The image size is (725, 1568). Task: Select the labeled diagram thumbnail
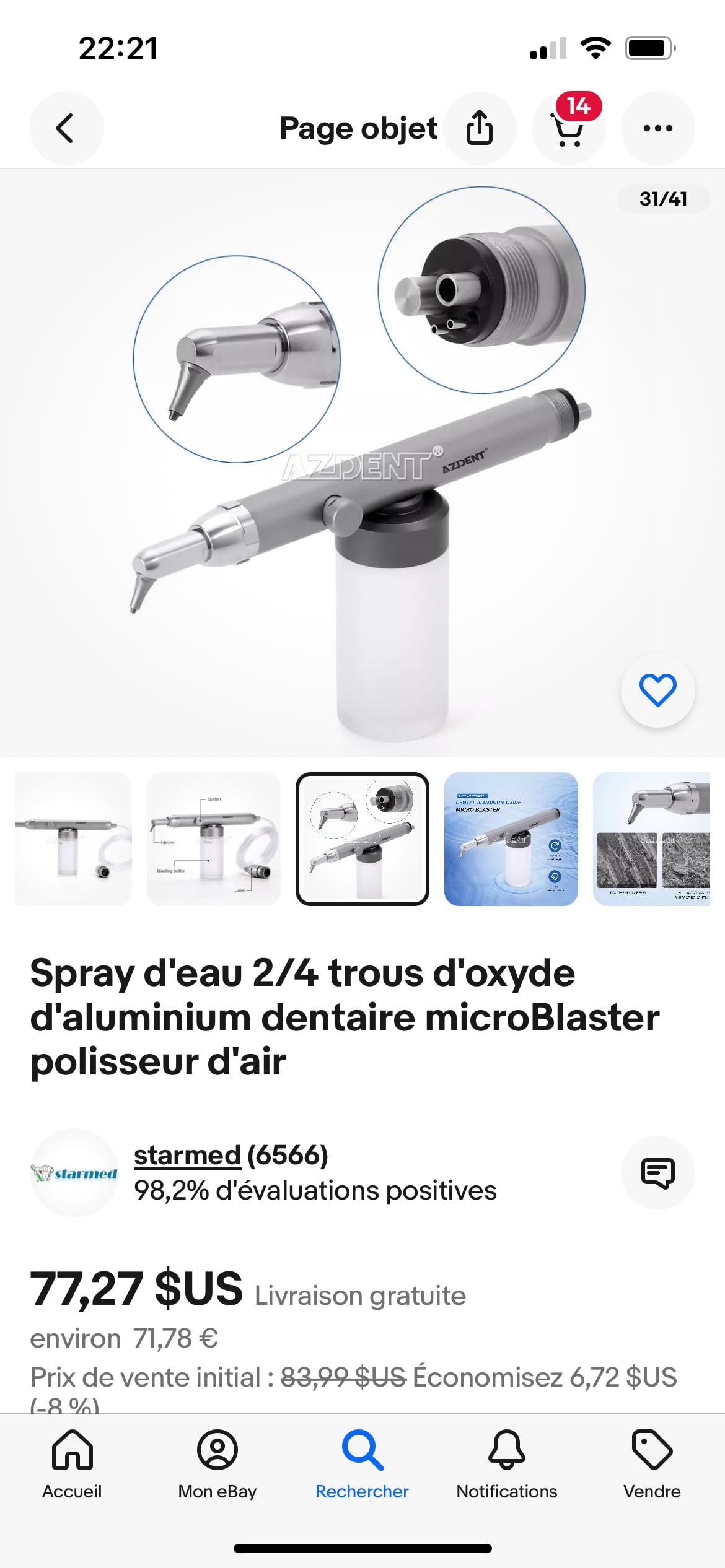click(213, 838)
